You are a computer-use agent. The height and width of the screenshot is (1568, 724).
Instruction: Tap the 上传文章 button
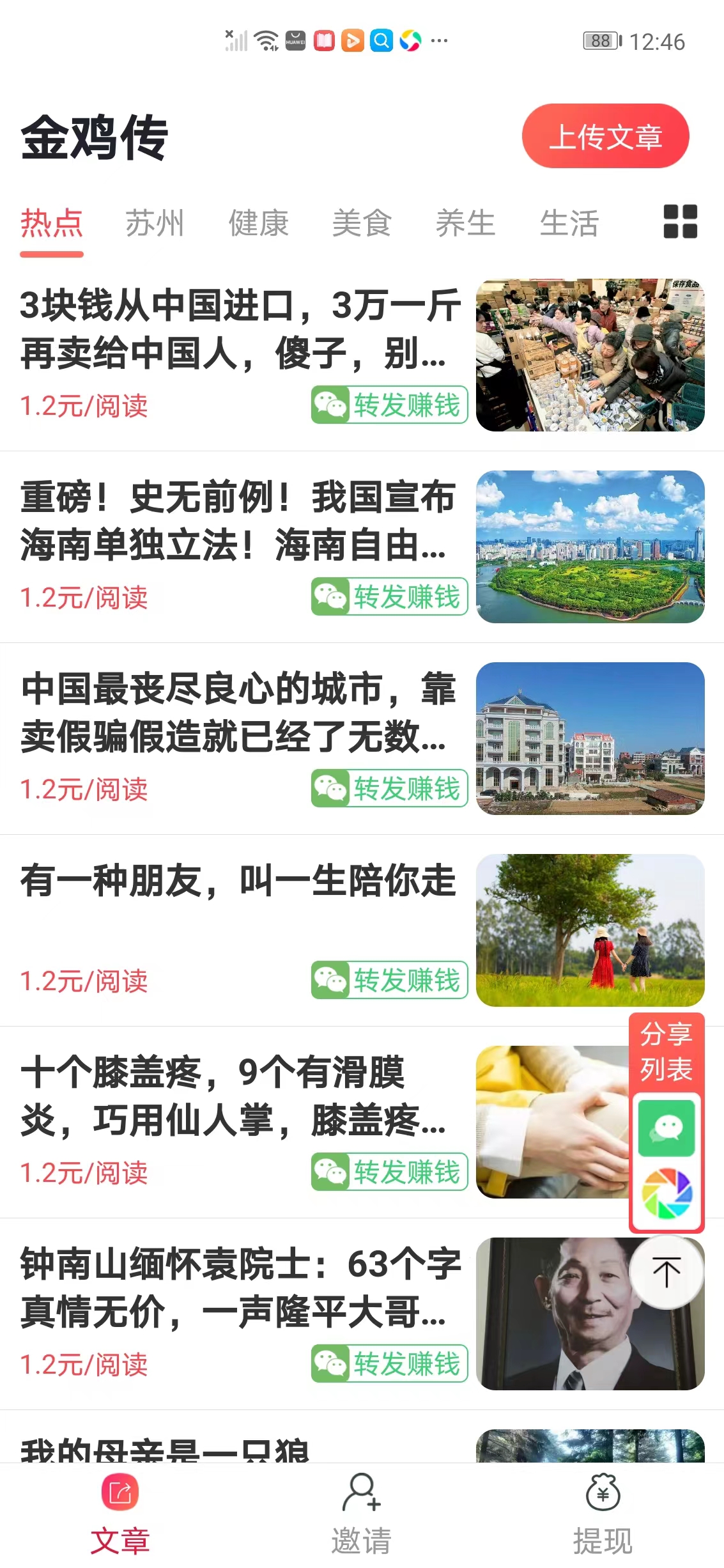606,136
